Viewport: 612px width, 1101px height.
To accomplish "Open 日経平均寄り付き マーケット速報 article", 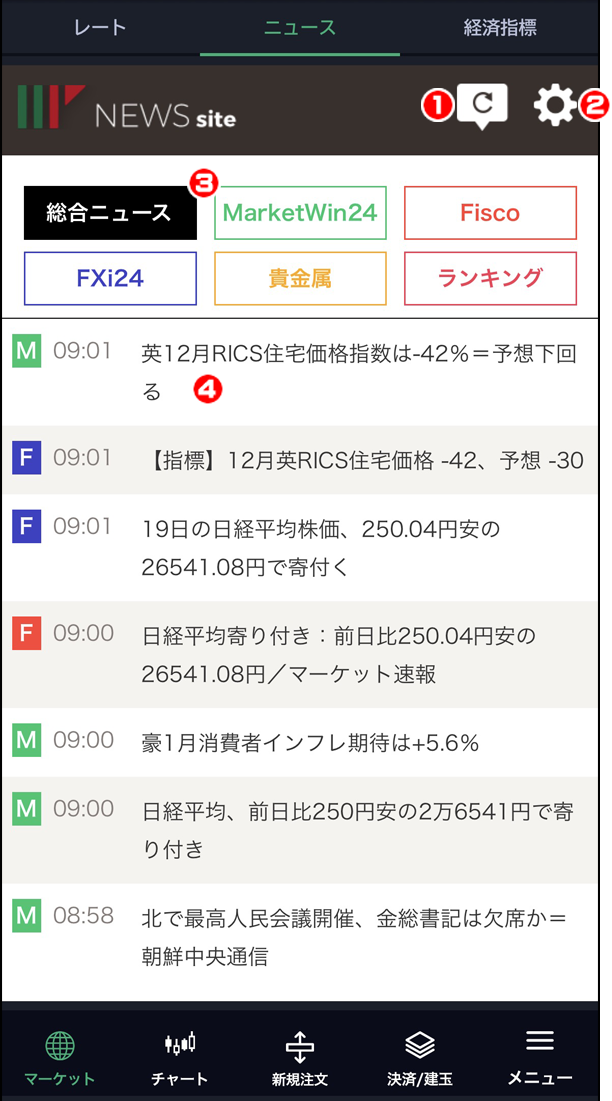I will click(x=300, y=654).
